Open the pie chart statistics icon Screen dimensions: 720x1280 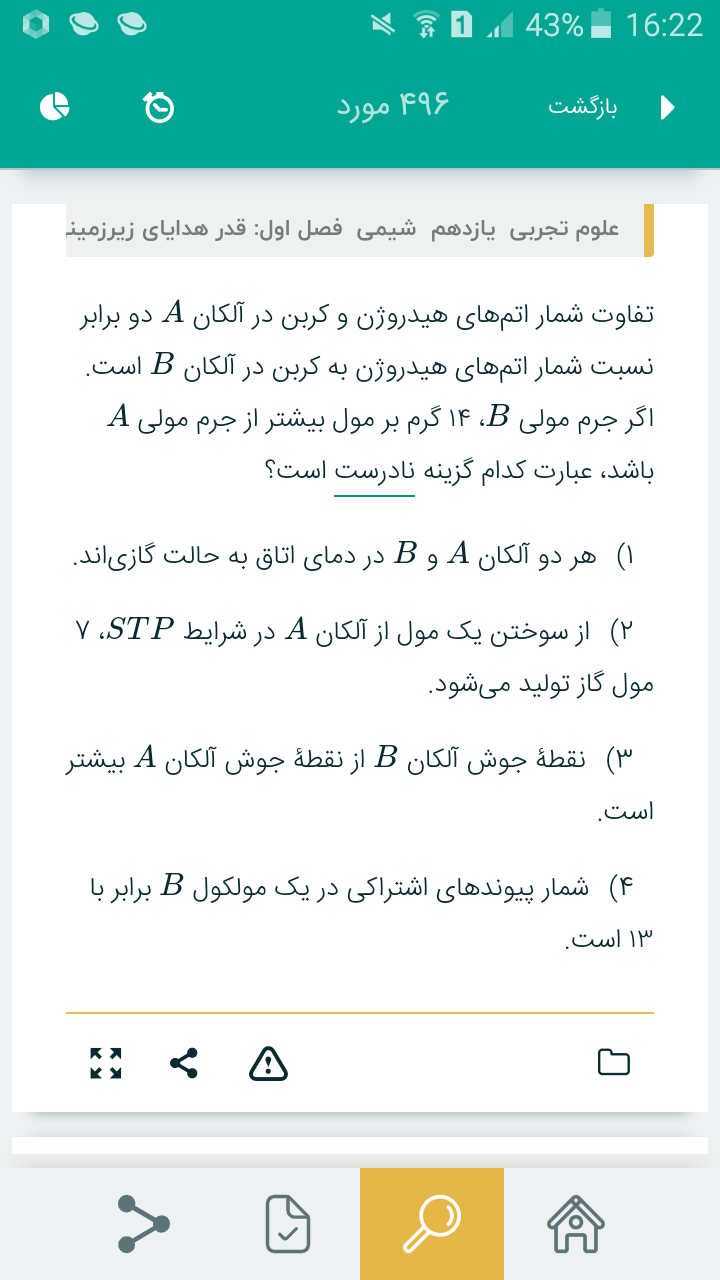click(x=55, y=107)
